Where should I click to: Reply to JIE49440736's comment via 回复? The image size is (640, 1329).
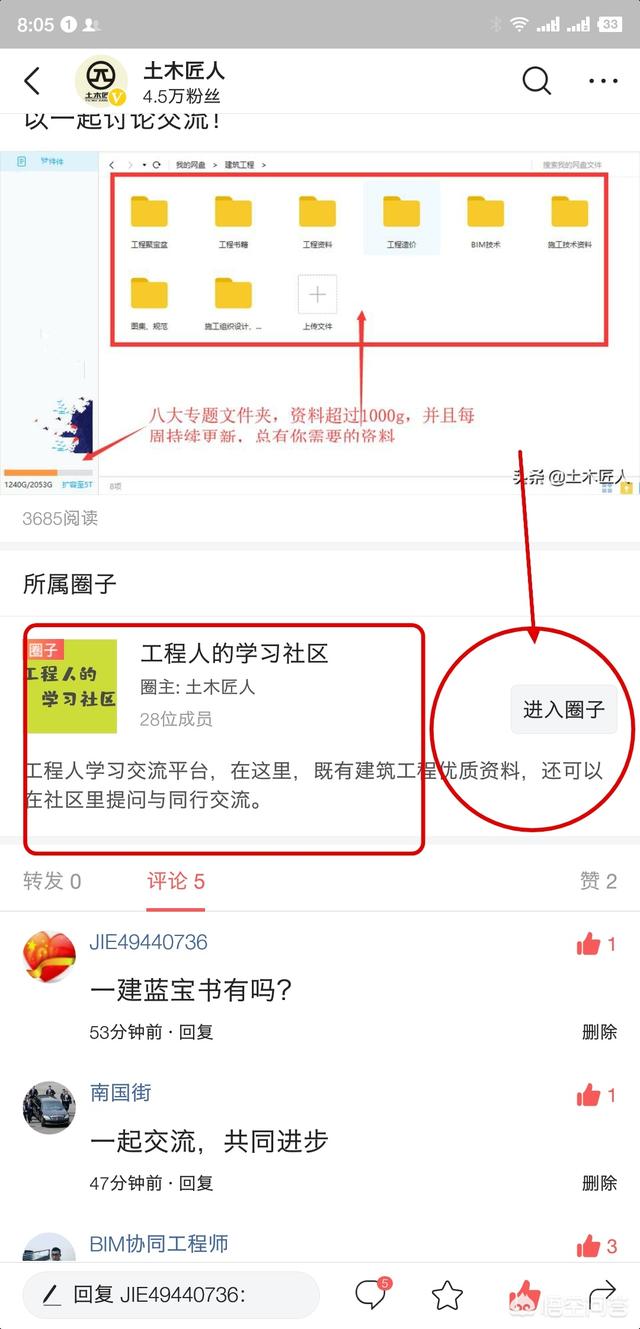point(196,1032)
